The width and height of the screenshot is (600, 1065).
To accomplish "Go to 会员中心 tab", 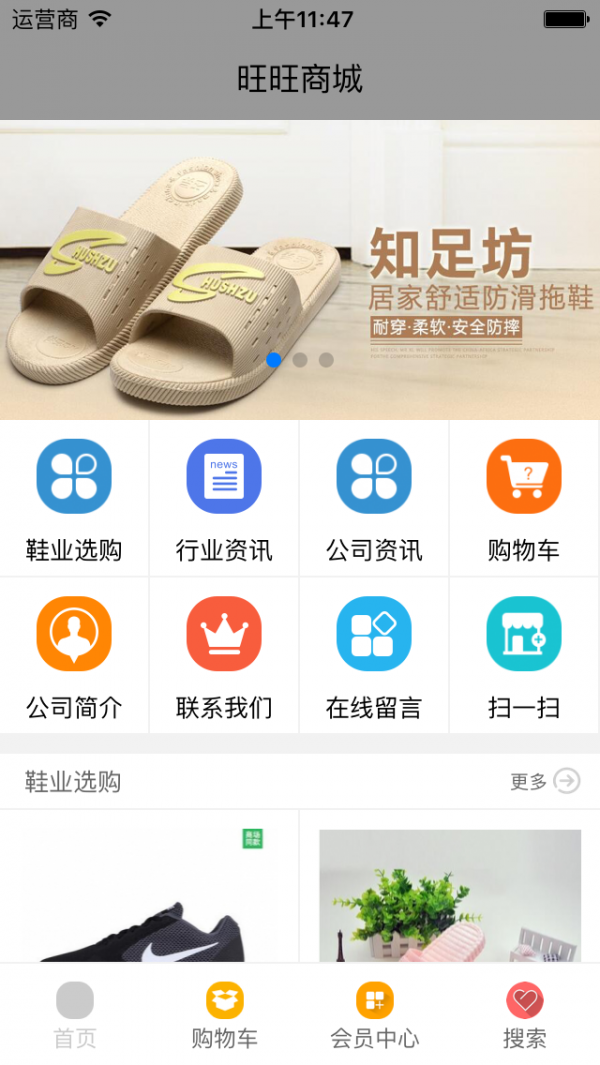I will tap(375, 1015).
